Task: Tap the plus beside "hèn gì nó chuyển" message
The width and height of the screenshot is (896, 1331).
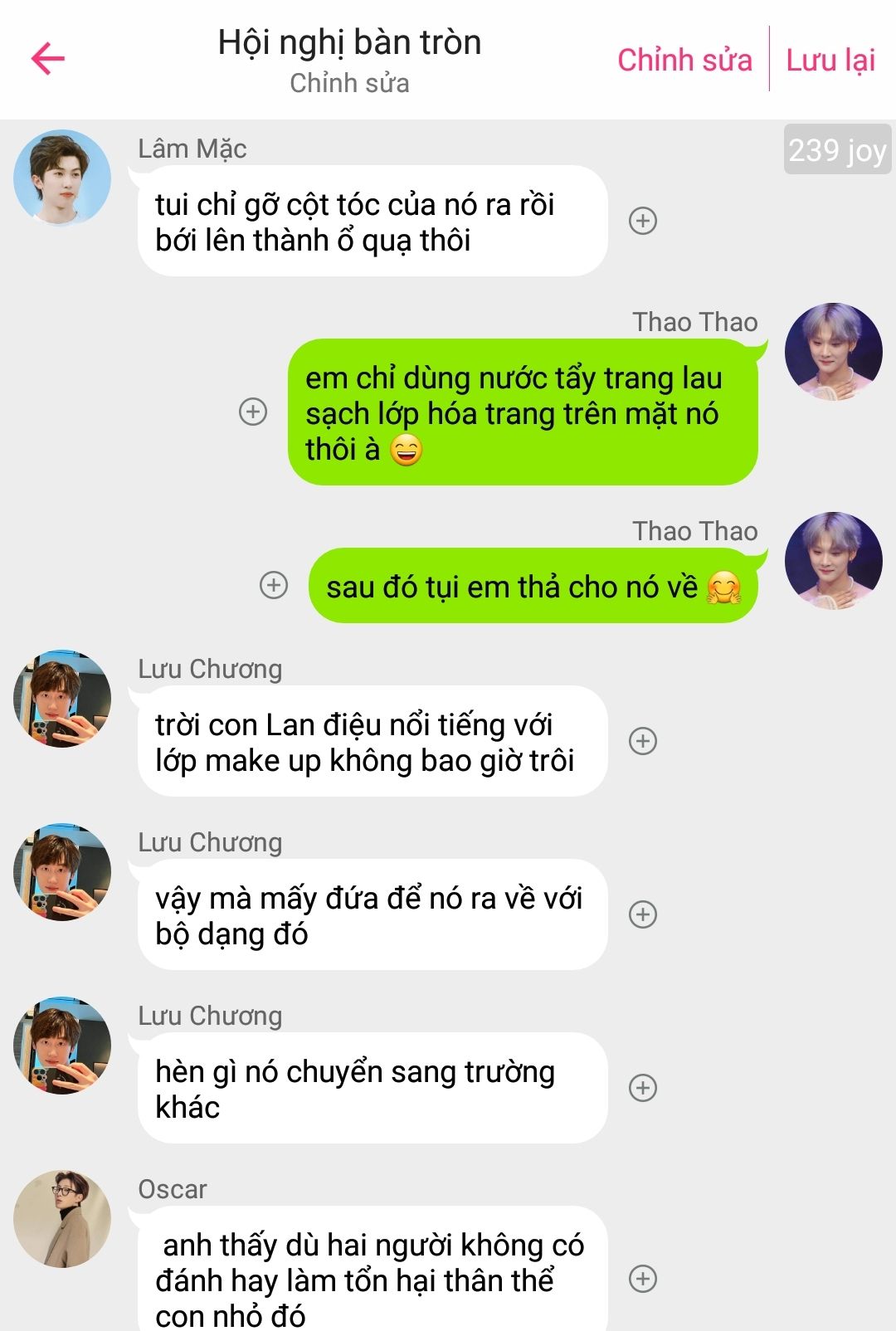Action: pyautogui.click(x=643, y=1088)
